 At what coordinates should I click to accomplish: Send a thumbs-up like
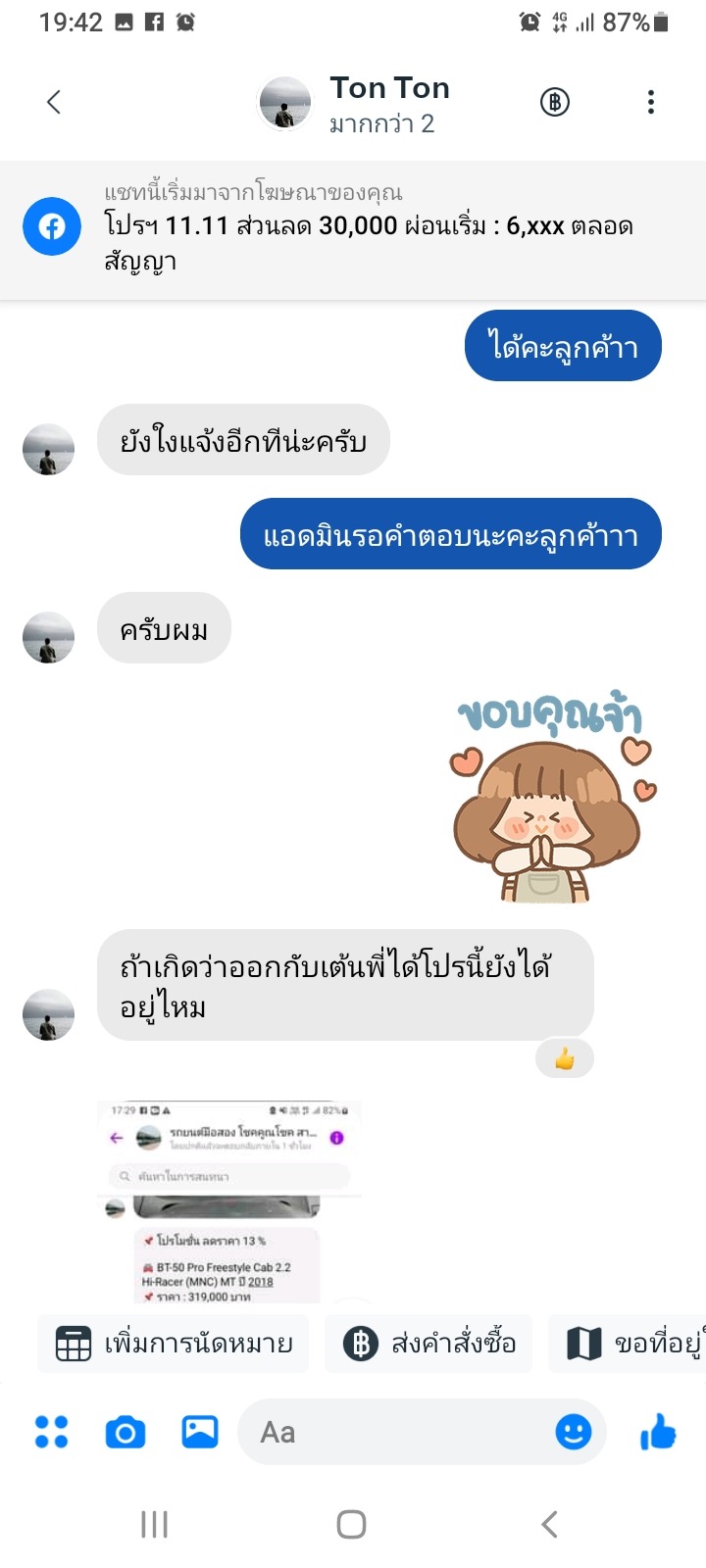tap(658, 1432)
